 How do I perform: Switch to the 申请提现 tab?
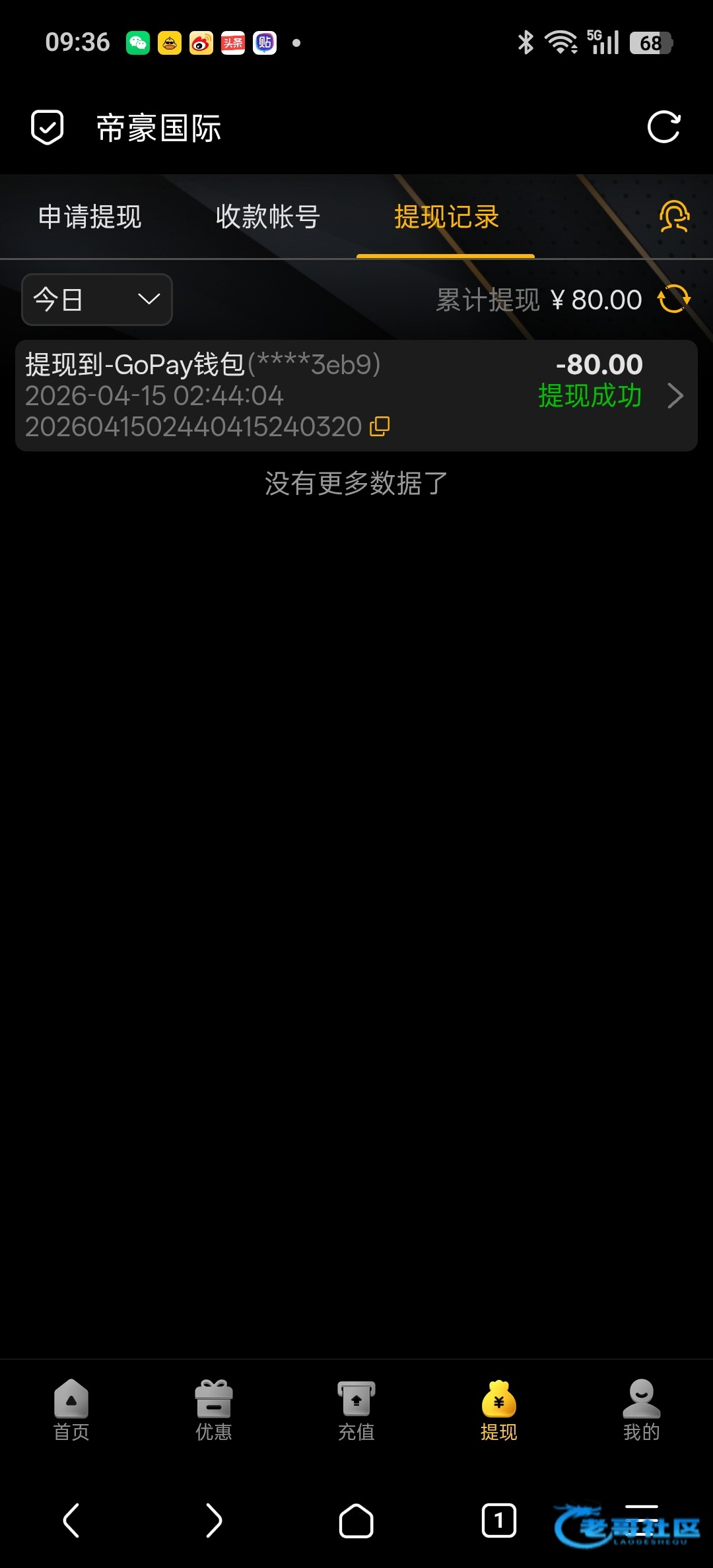pyautogui.click(x=90, y=216)
